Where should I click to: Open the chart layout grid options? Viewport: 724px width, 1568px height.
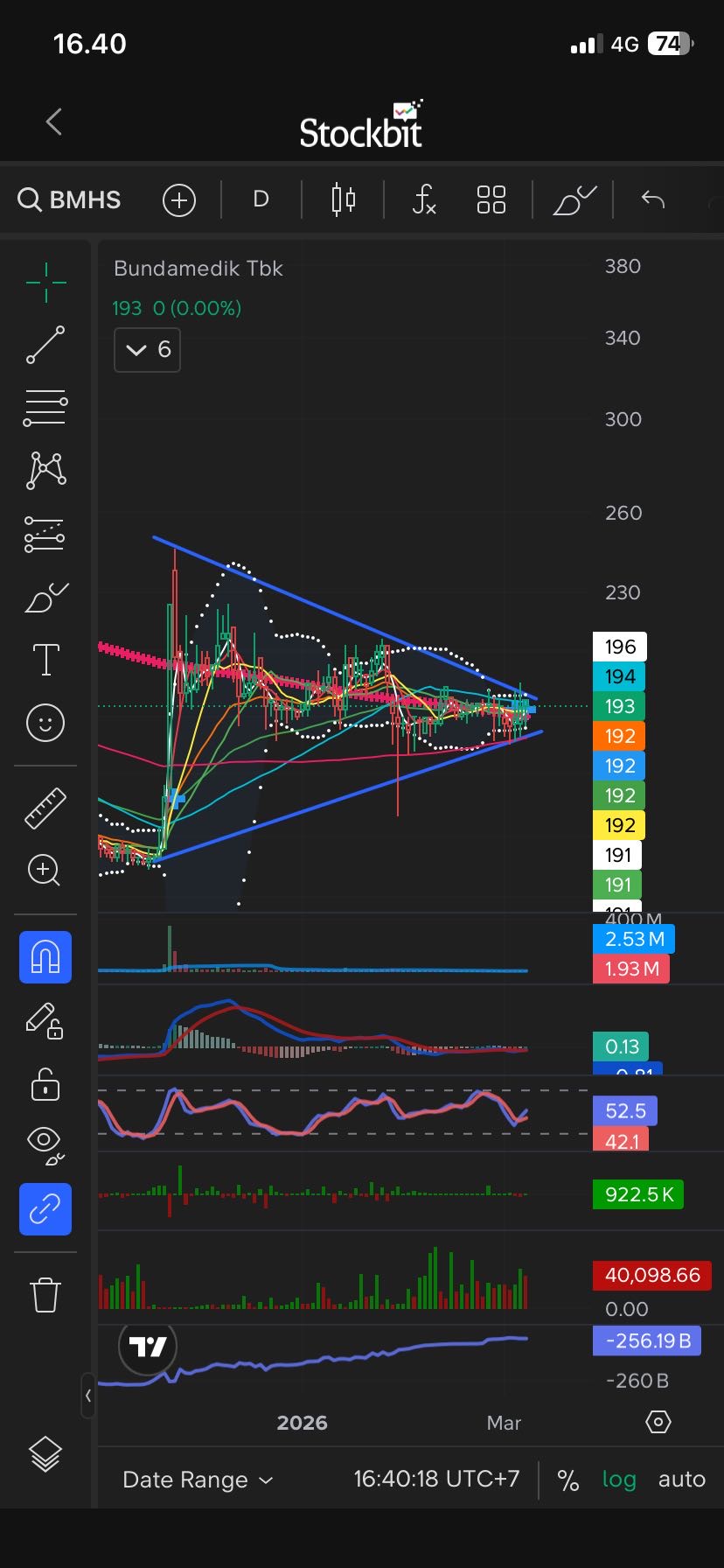click(x=491, y=199)
